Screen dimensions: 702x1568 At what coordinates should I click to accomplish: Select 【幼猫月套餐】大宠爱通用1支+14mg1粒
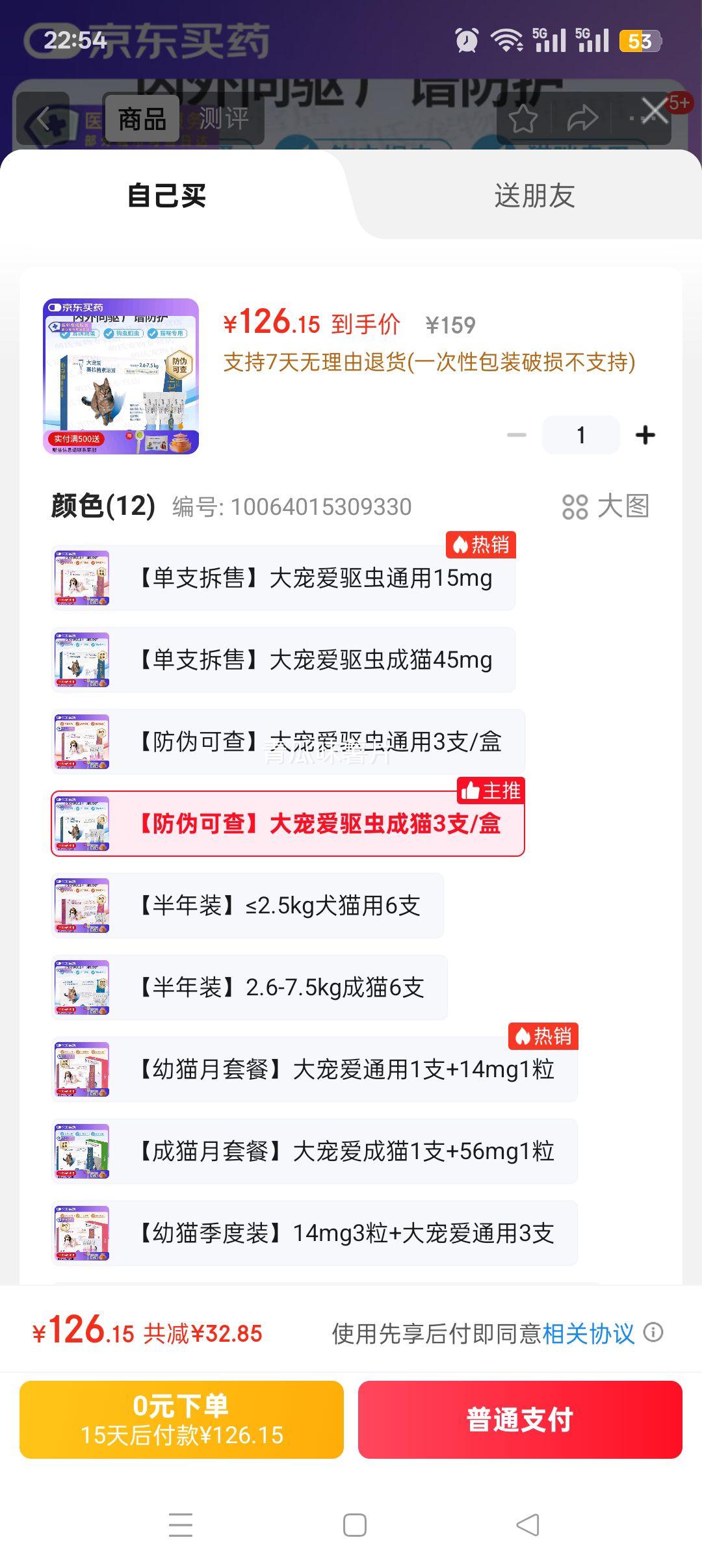[x=315, y=1069]
